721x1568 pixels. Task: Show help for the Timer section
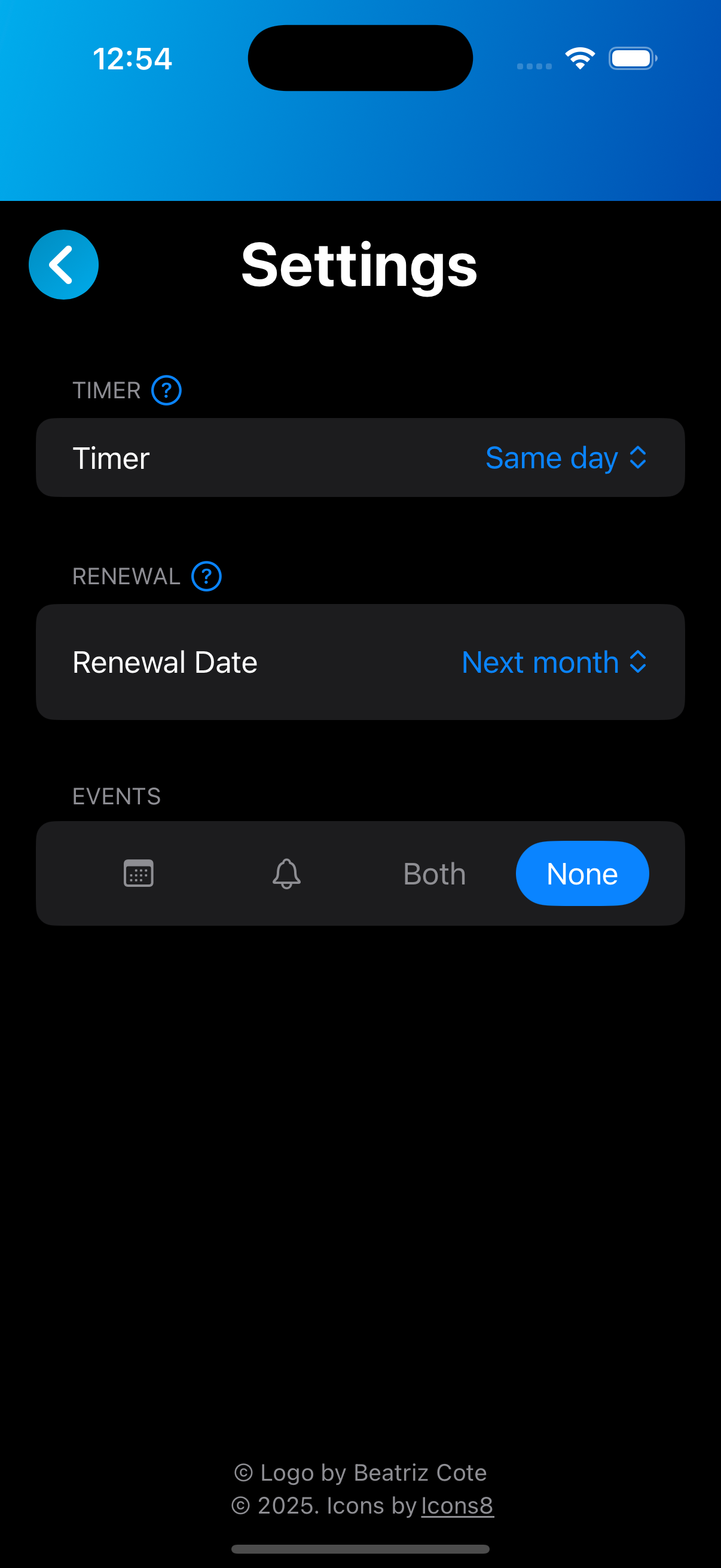(x=166, y=390)
